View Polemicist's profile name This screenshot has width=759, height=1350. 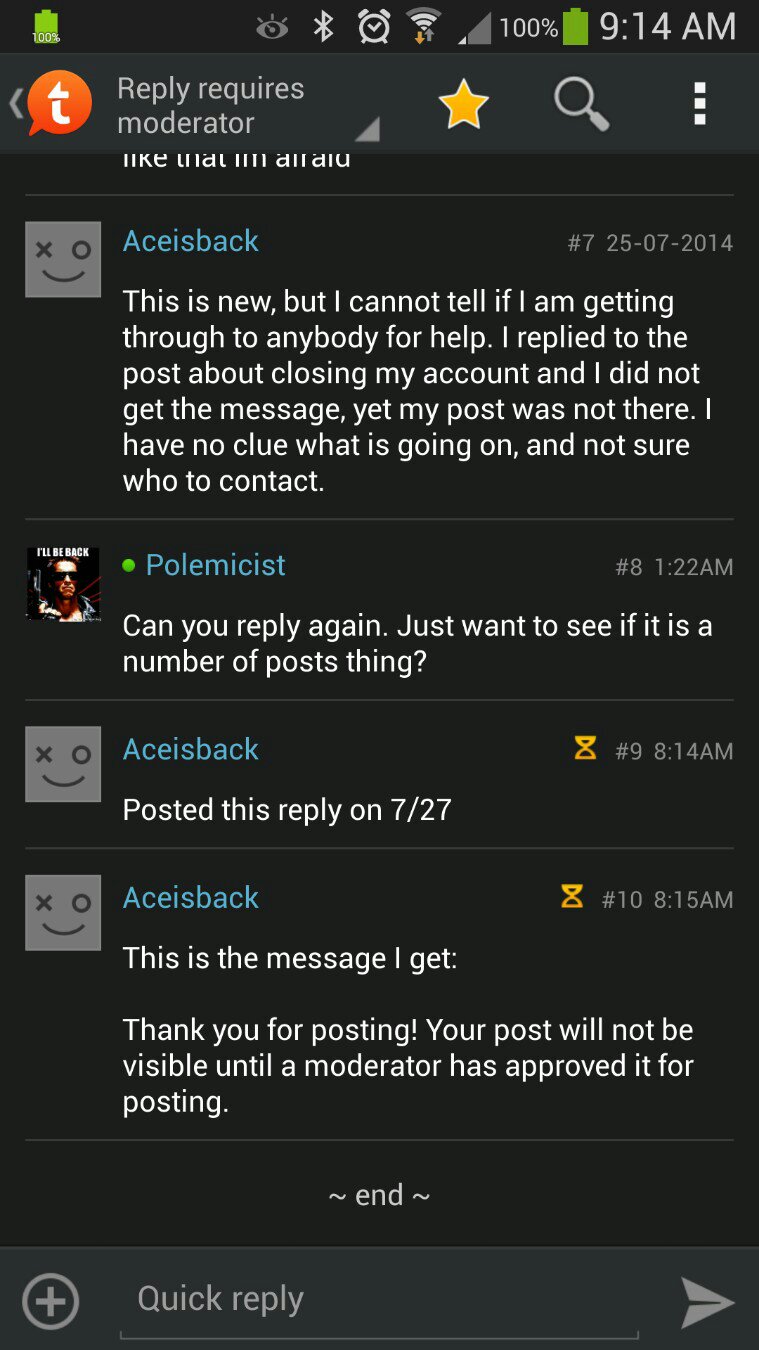coord(215,565)
